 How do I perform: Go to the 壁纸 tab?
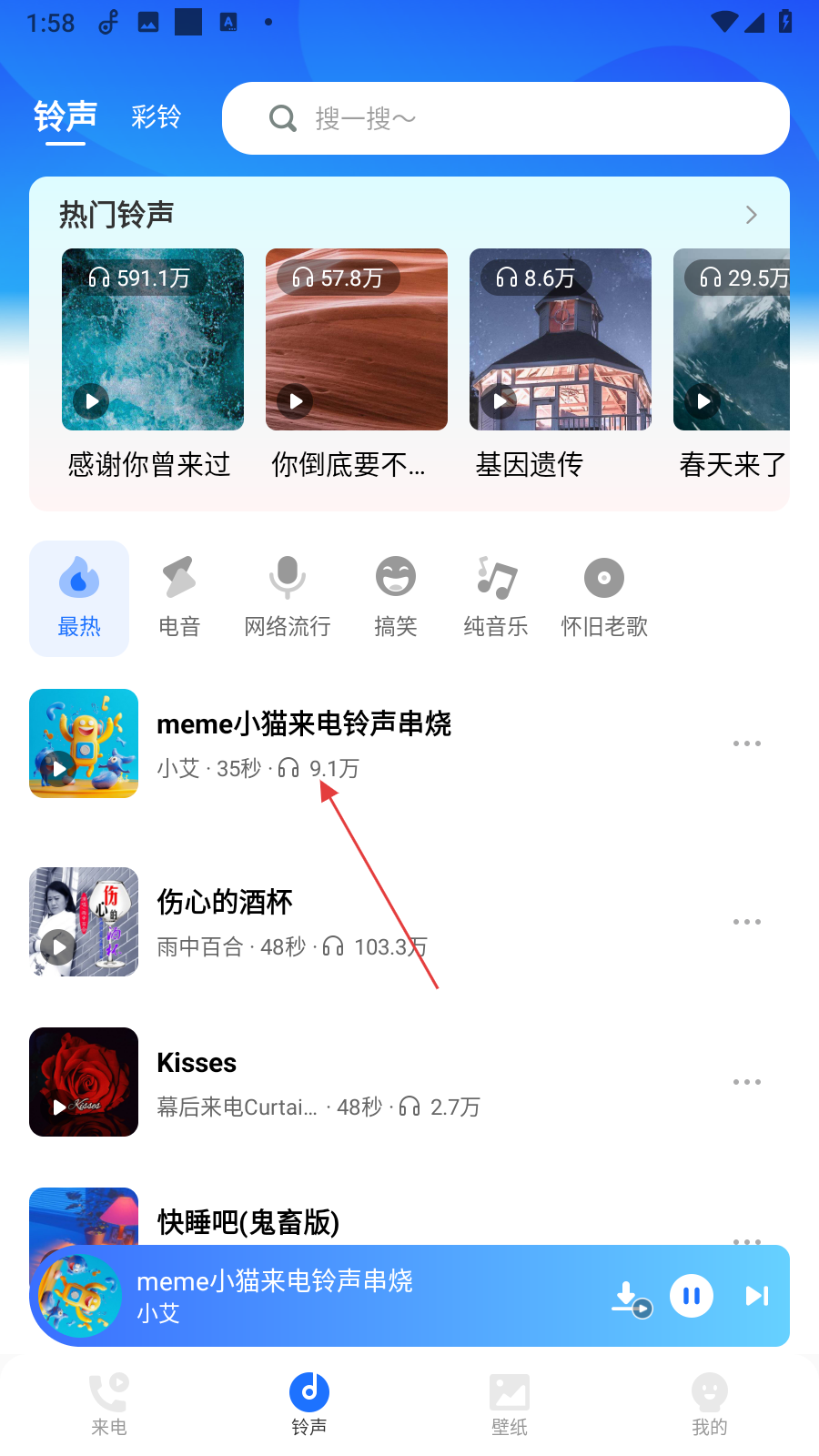pyautogui.click(x=510, y=1404)
